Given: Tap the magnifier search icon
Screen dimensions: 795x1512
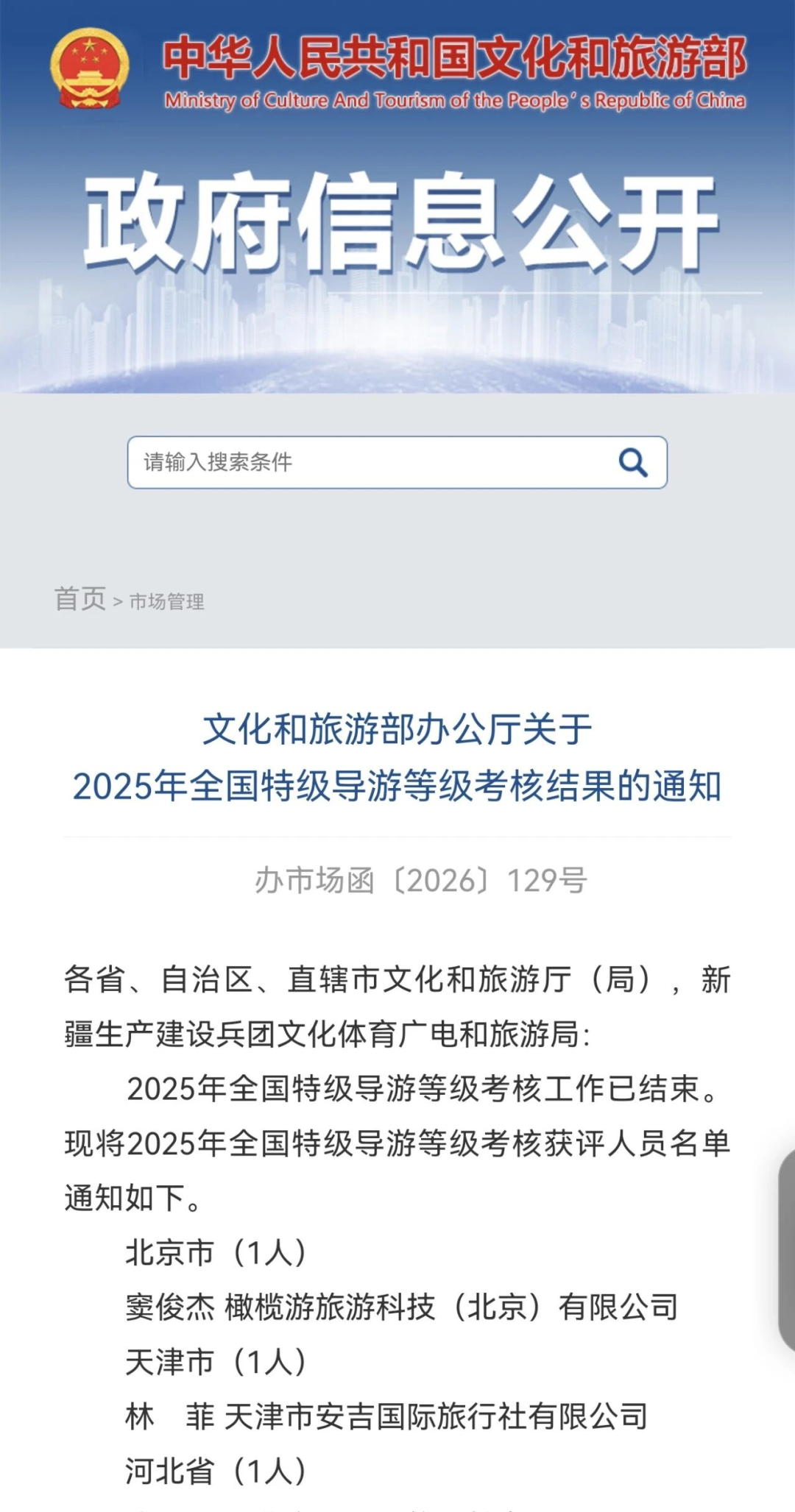Looking at the screenshot, I should coord(632,463).
